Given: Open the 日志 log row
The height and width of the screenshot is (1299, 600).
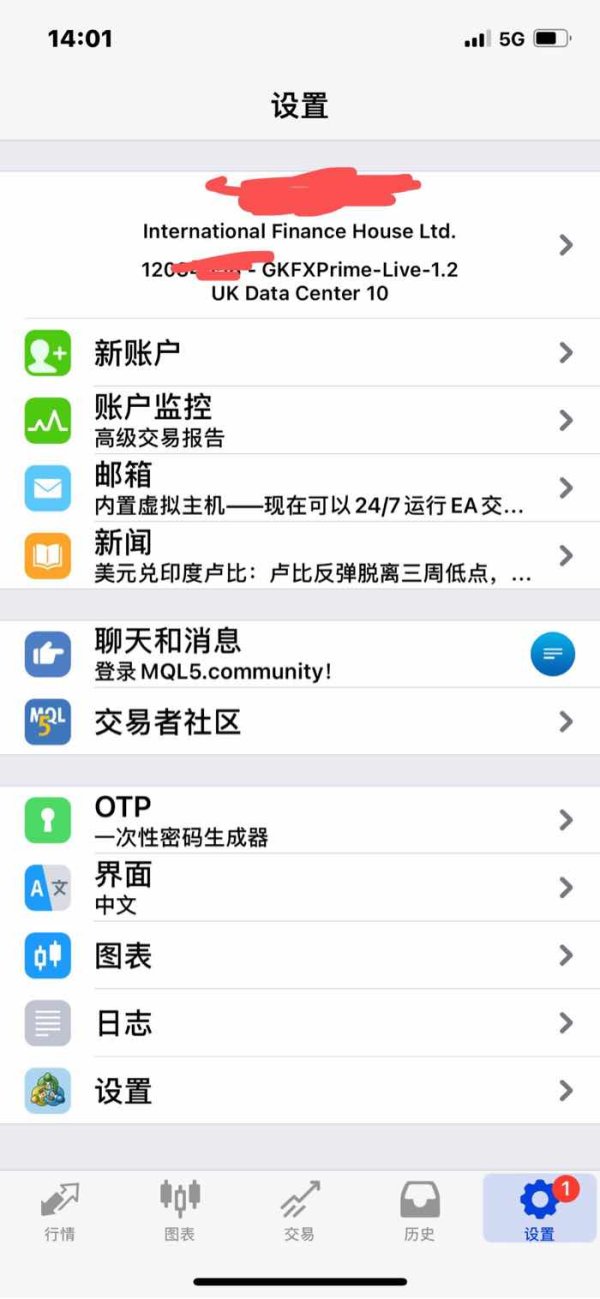Looking at the screenshot, I should pyautogui.click(x=300, y=1023).
